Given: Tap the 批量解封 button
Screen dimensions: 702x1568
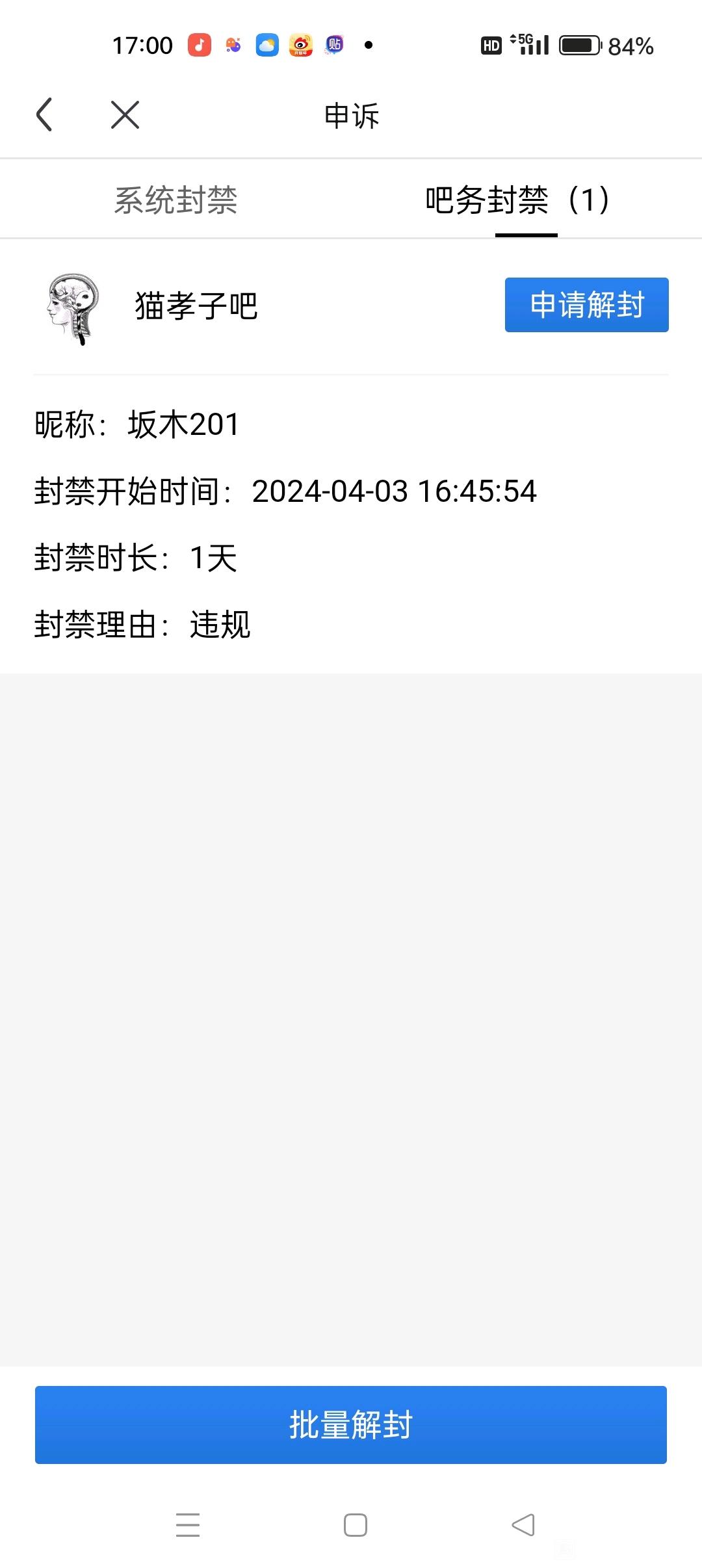Looking at the screenshot, I should tap(351, 1424).
